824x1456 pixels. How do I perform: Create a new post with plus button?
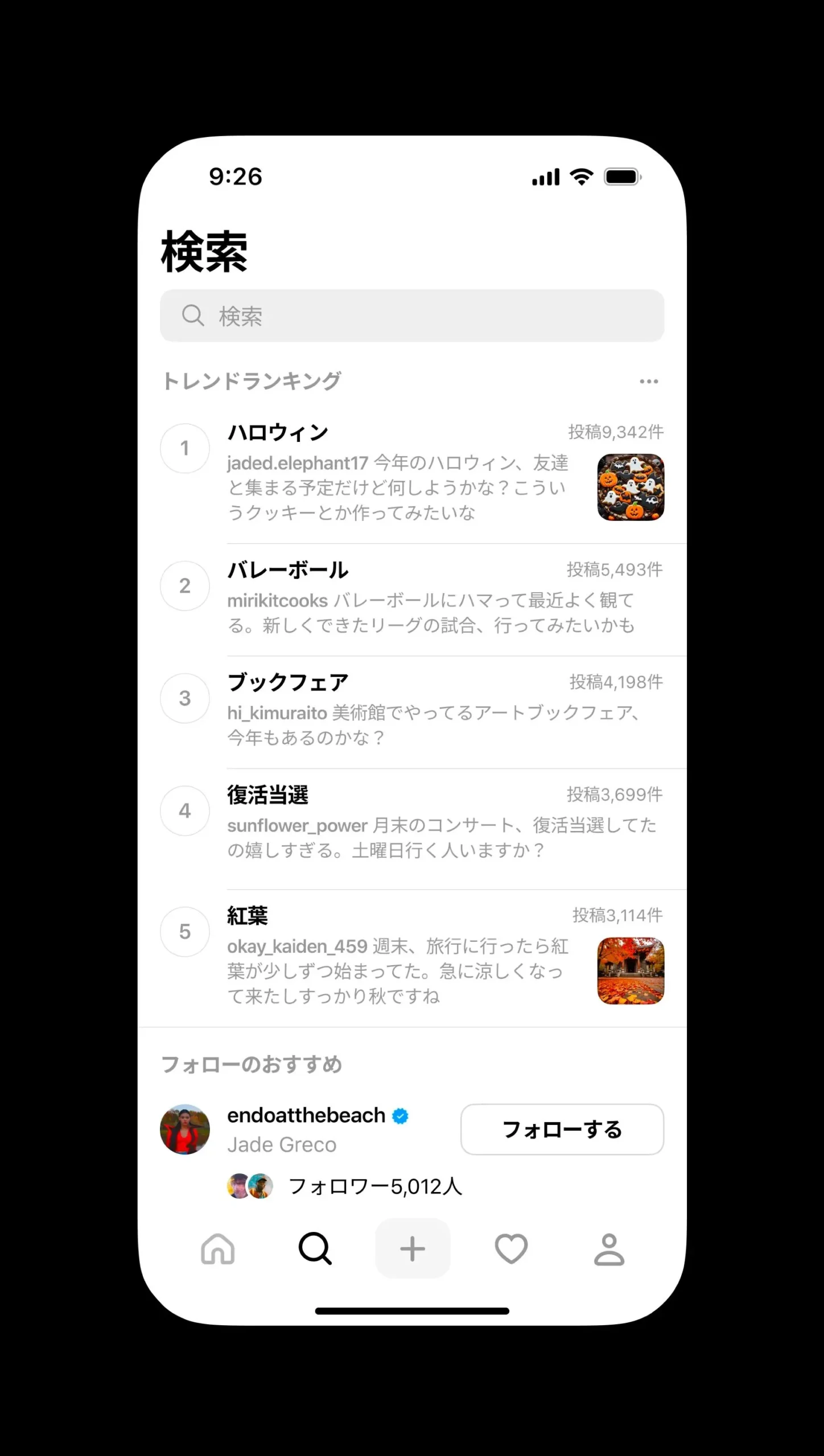click(x=413, y=1248)
